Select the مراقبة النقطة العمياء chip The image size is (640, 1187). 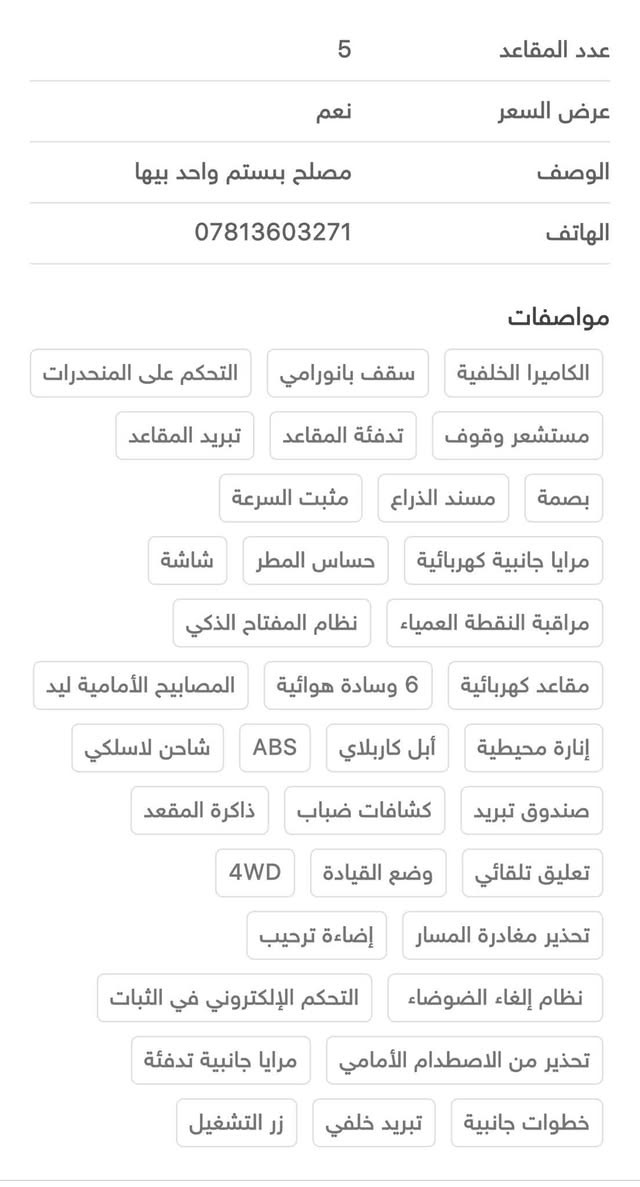[495, 623]
